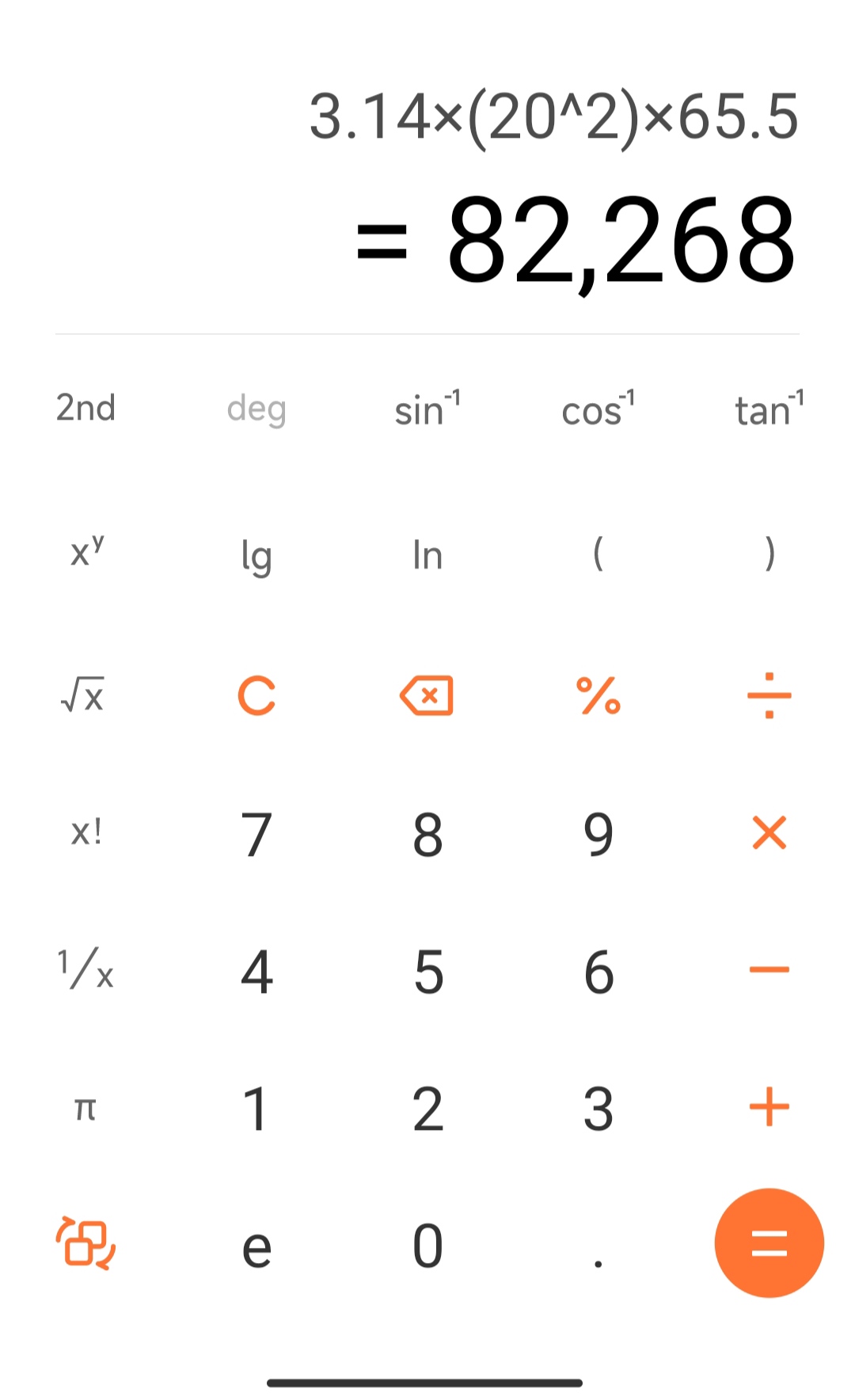Tap the multiplication icon
This screenshot has width=855, height=1400.
click(768, 832)
